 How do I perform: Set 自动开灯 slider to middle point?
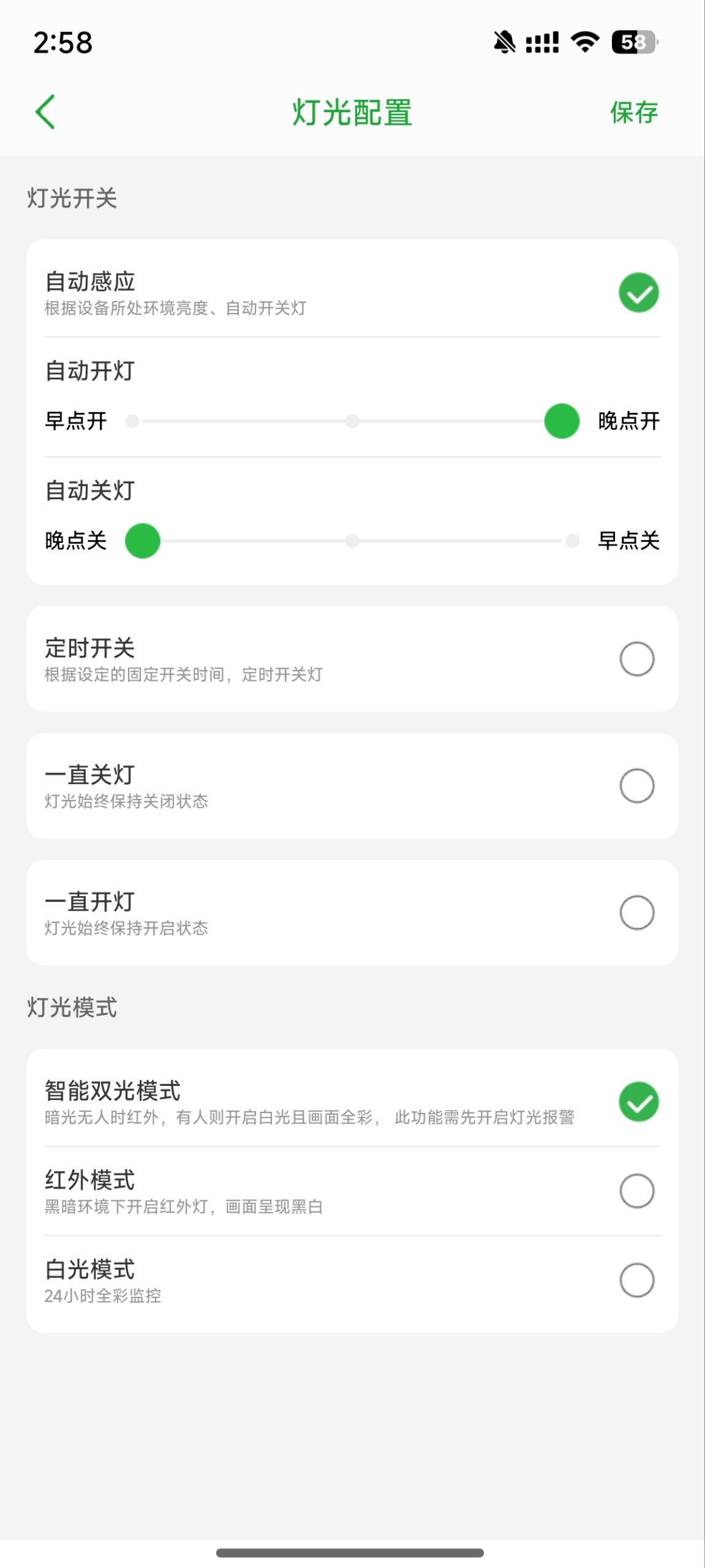click(352, 421)
